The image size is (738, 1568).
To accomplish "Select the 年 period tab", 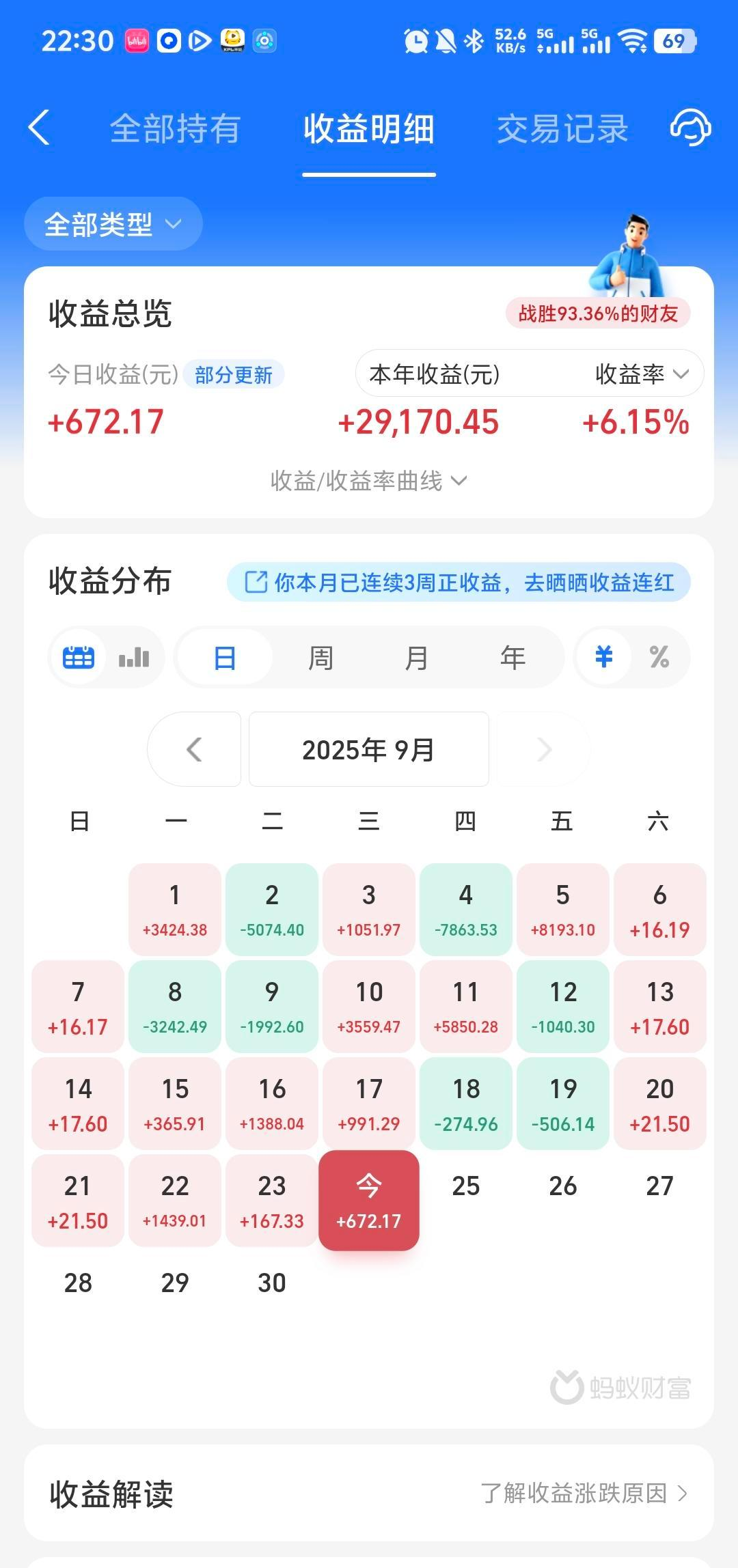I will (x=512, y=658).
